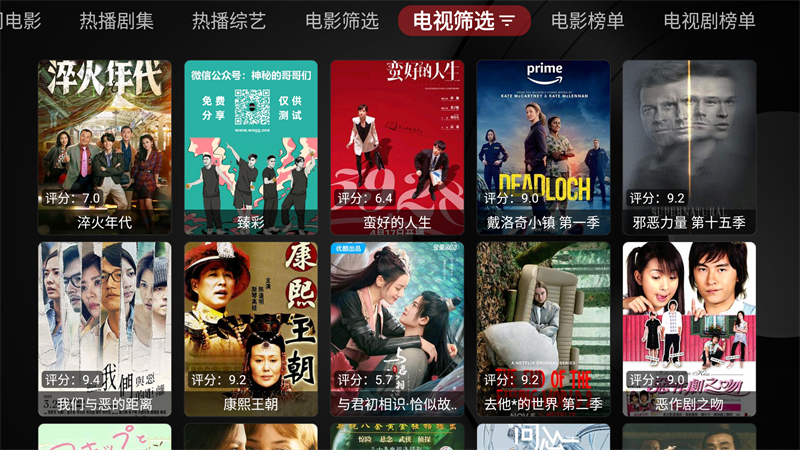Select 邪恶力量 第十五季
The height and width of the screenshot is (450, 800).
pyautogui.click(x=689, y=147)
